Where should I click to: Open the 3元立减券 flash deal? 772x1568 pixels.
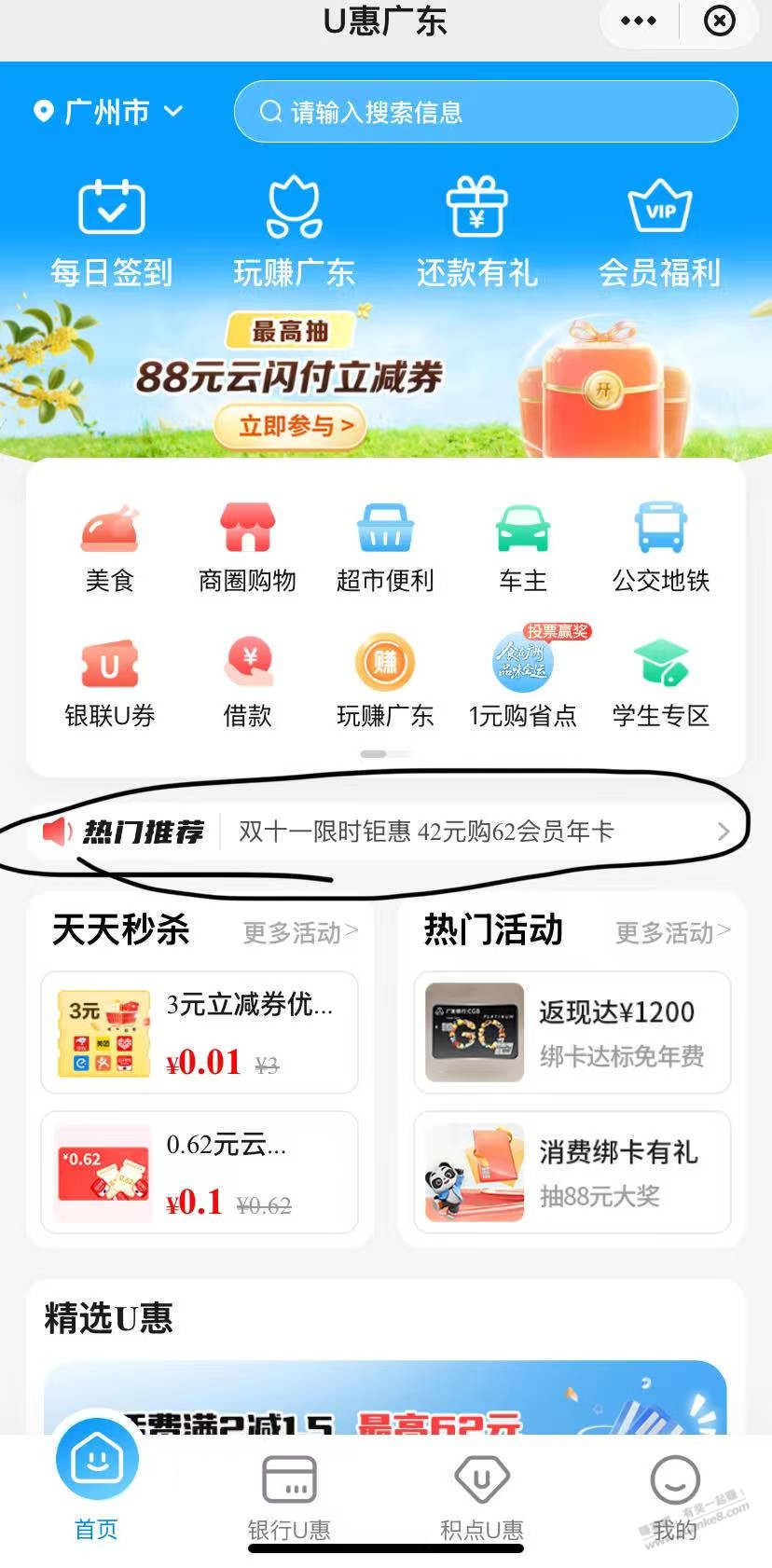200,1033
